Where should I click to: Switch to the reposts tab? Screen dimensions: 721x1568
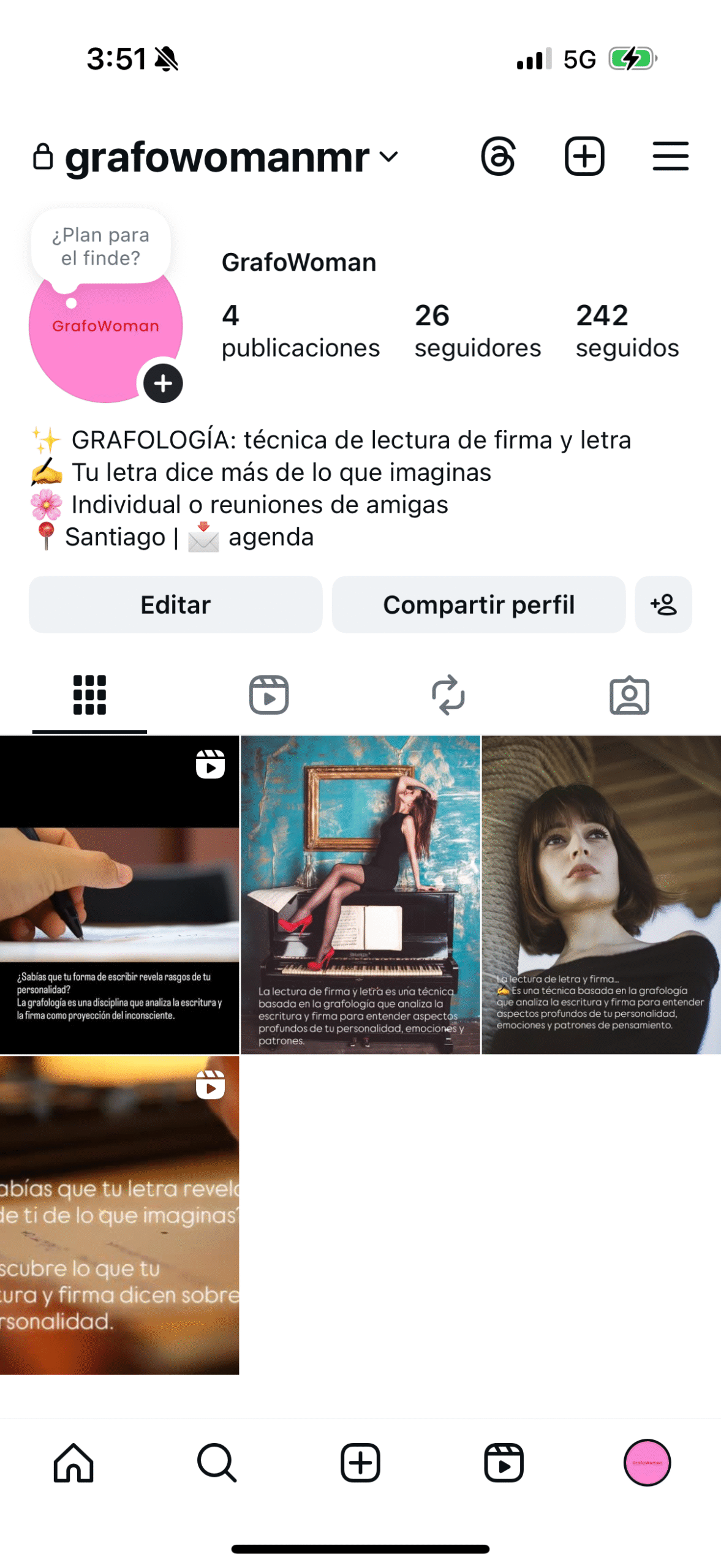(x=448, y=695)
